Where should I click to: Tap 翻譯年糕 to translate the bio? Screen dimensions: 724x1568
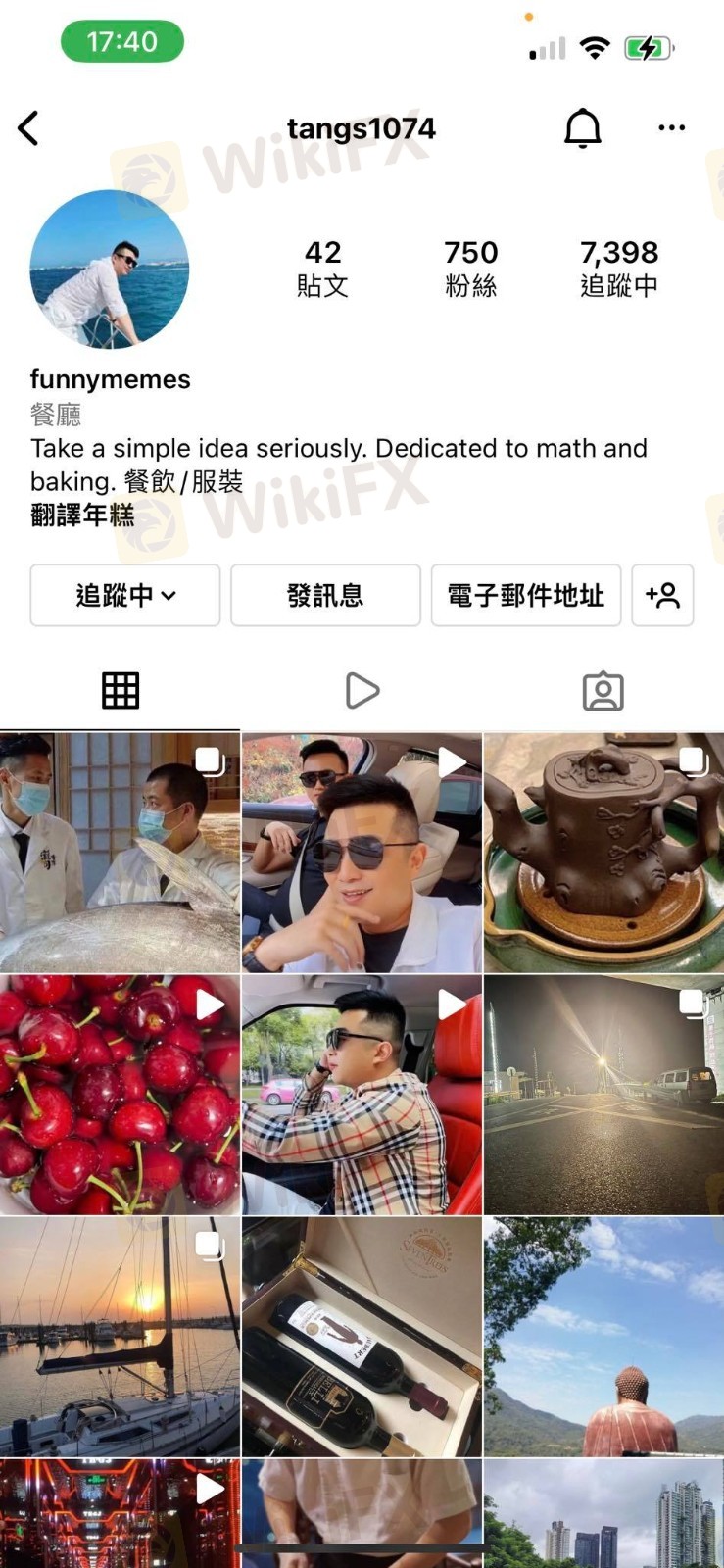pyautogui.click(x=82, y=515)
